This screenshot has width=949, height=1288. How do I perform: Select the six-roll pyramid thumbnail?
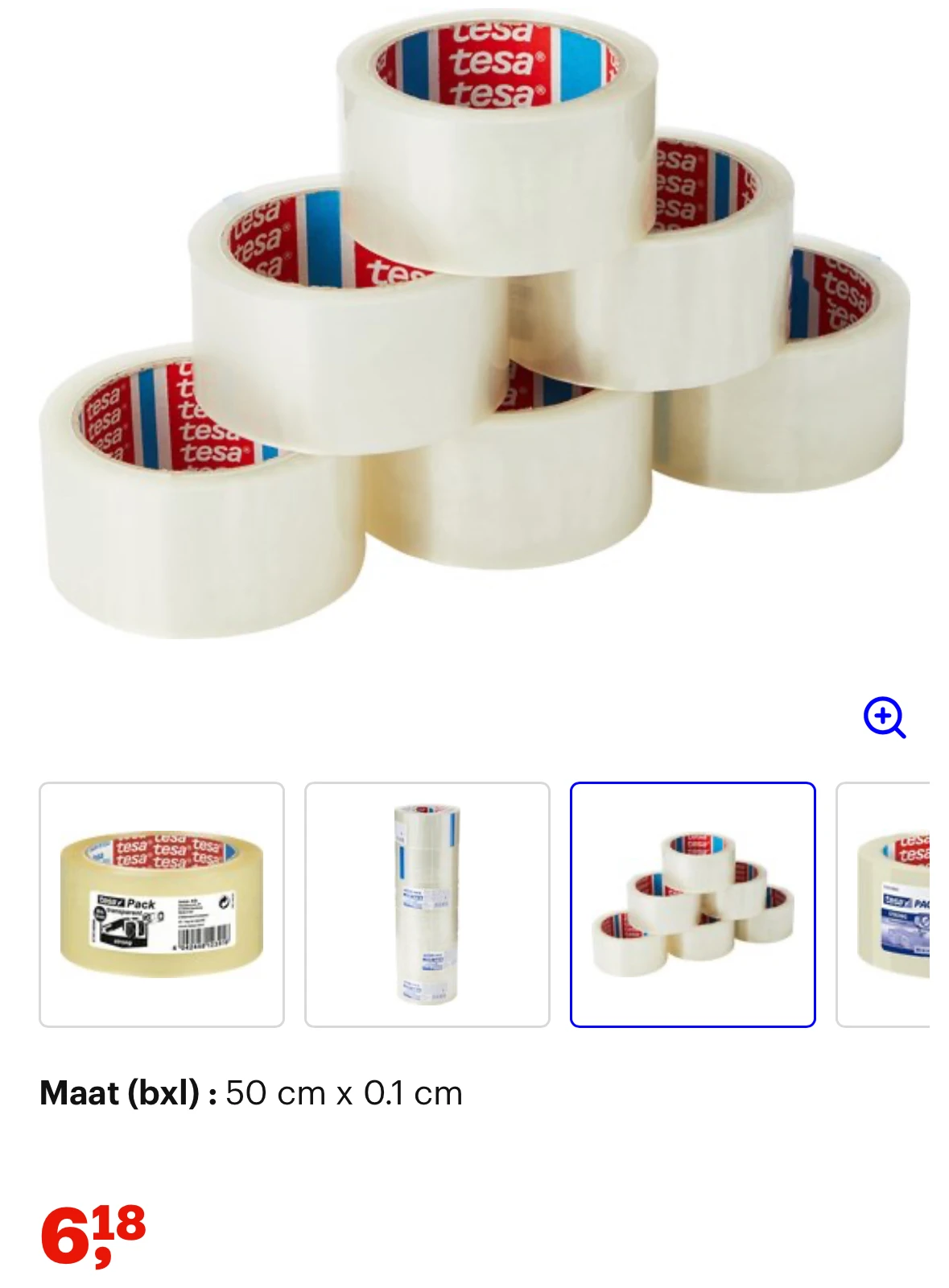click(x=692, y=904)
